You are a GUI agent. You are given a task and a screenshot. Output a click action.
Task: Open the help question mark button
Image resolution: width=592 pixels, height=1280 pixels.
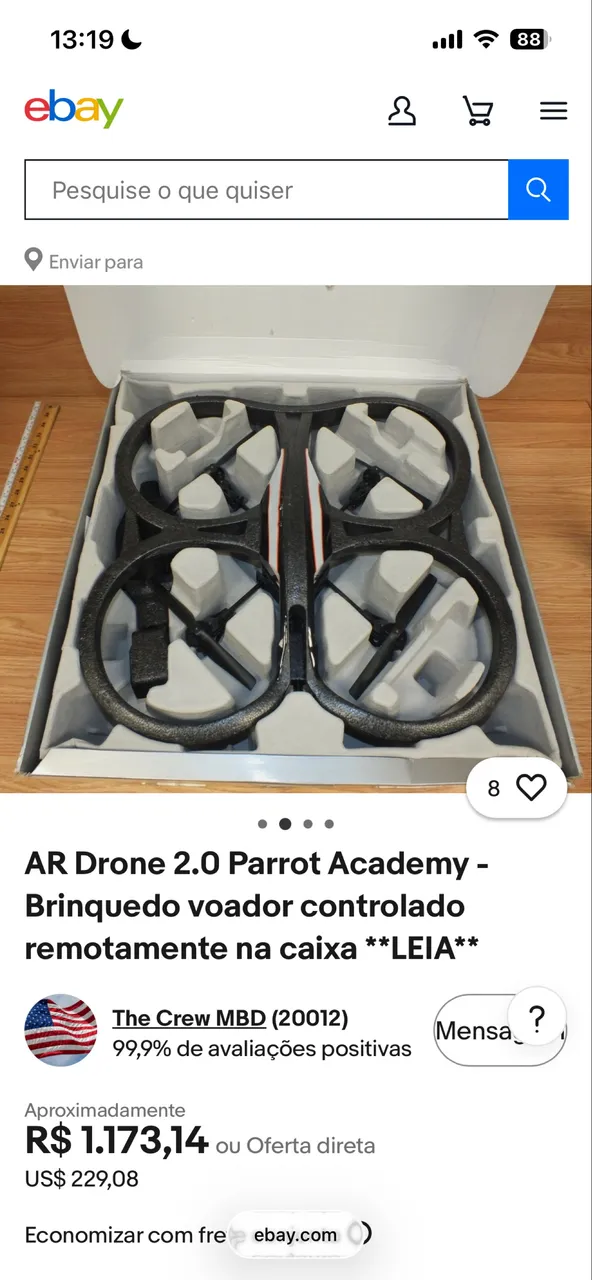[x=537, y=1020]
